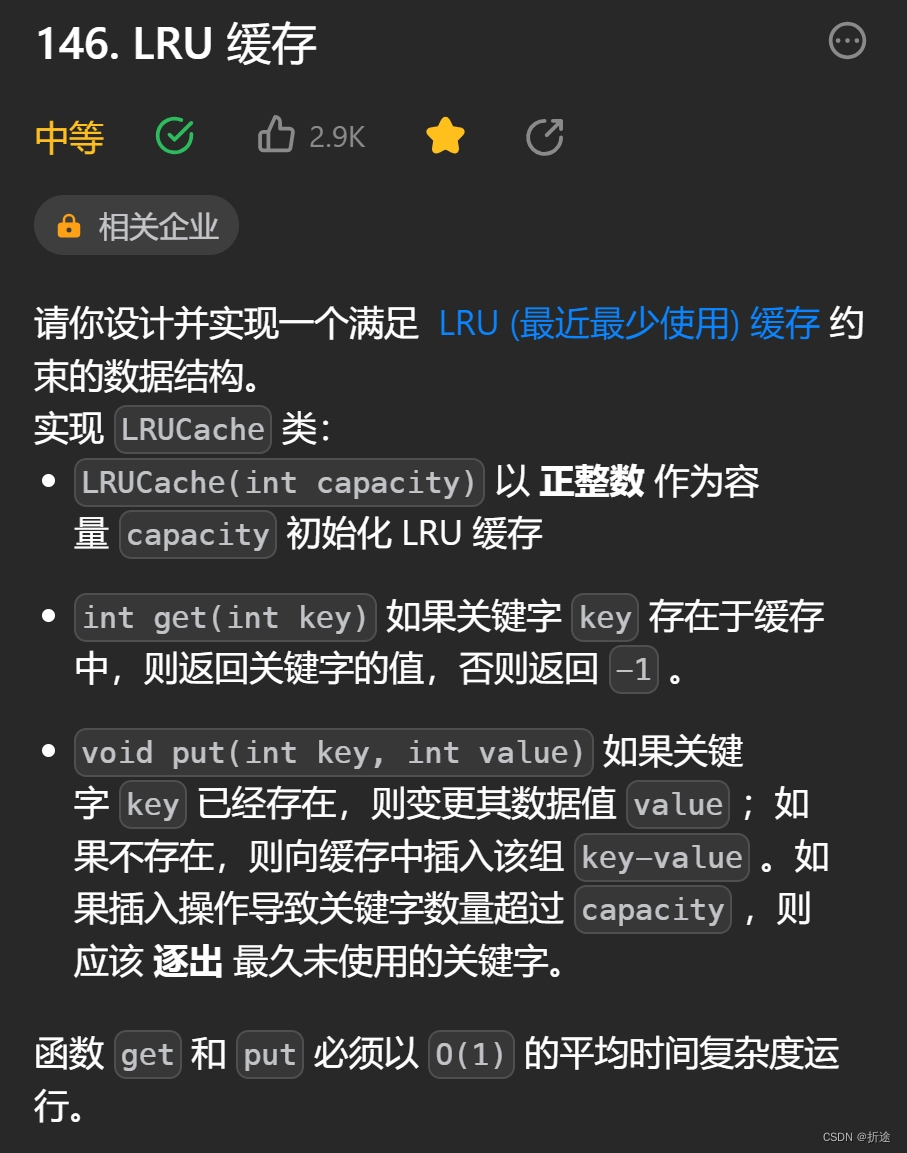Screen dimensions: 907x1153
Task: Tap the green solved check icon
Action: (x=175, y=136)
